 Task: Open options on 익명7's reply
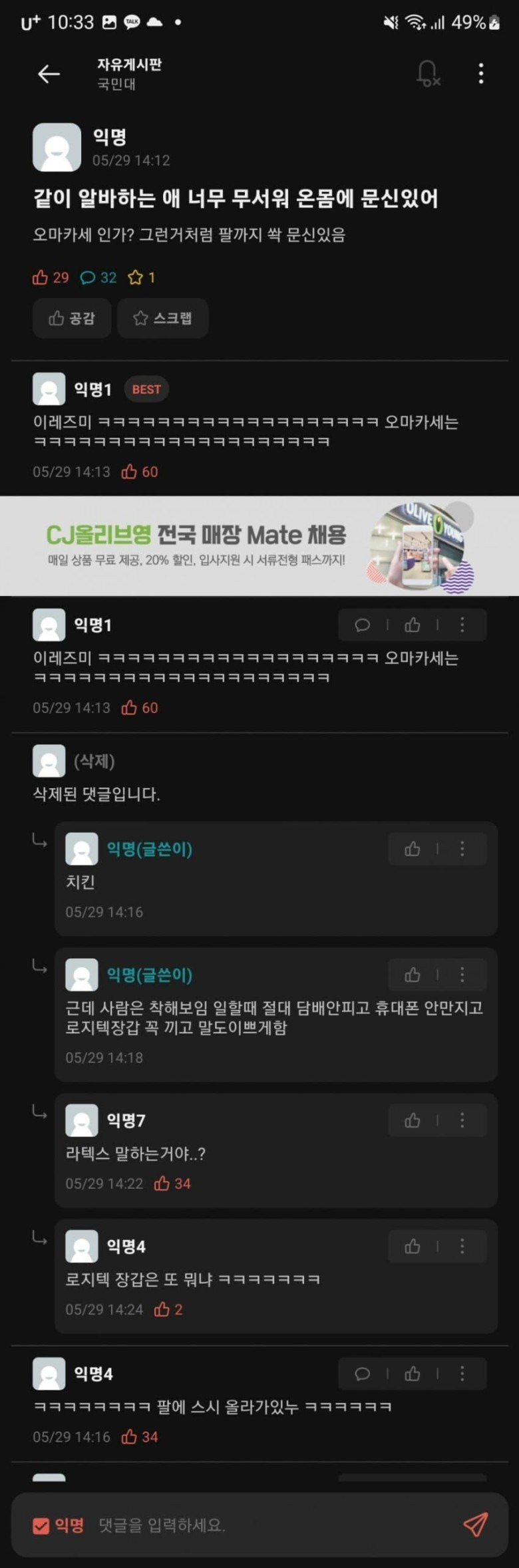[x=462, y=1121]
